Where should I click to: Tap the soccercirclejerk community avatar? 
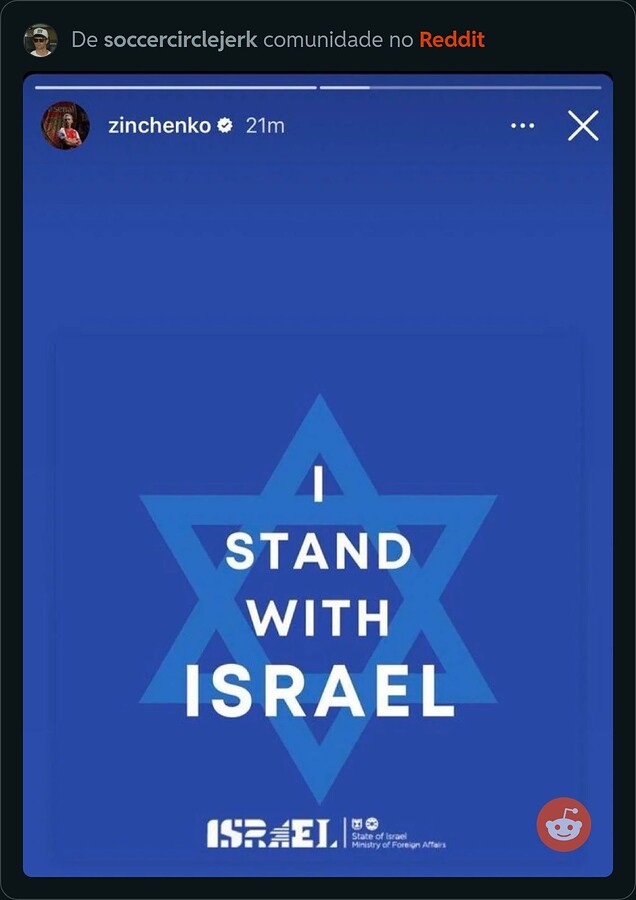[41, 40]
